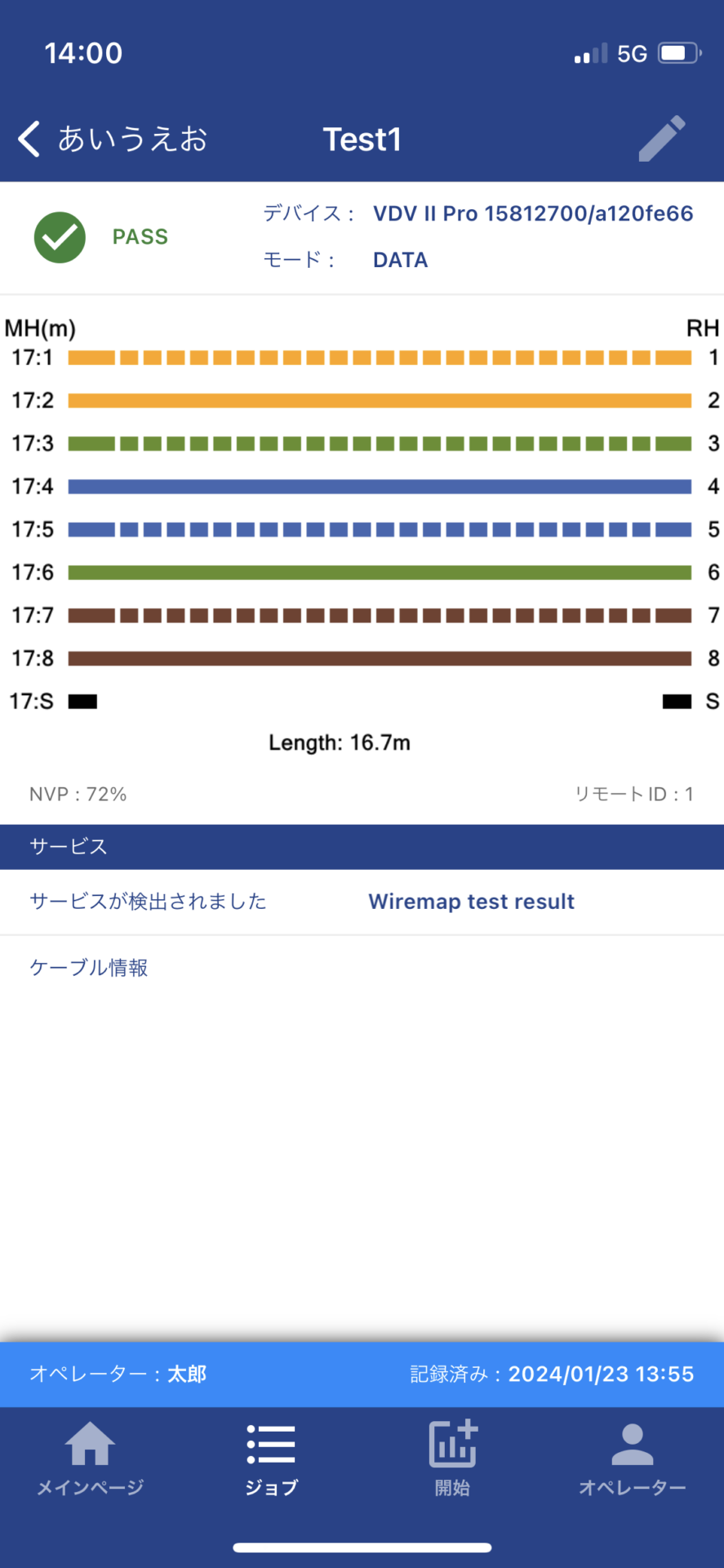Switch to the オペレーター tab
This screenshot has width=724, height=1568.
(633, 1459)
